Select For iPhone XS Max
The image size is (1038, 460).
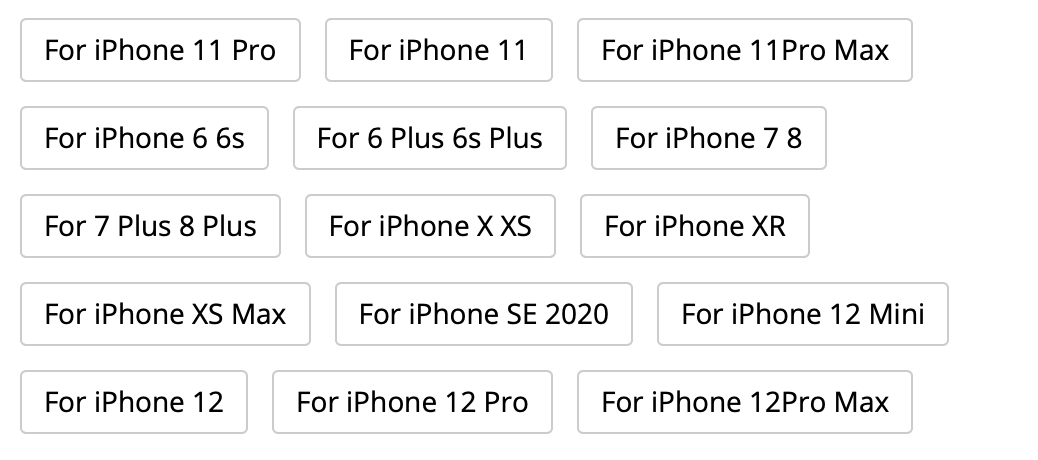click(165, 314)
